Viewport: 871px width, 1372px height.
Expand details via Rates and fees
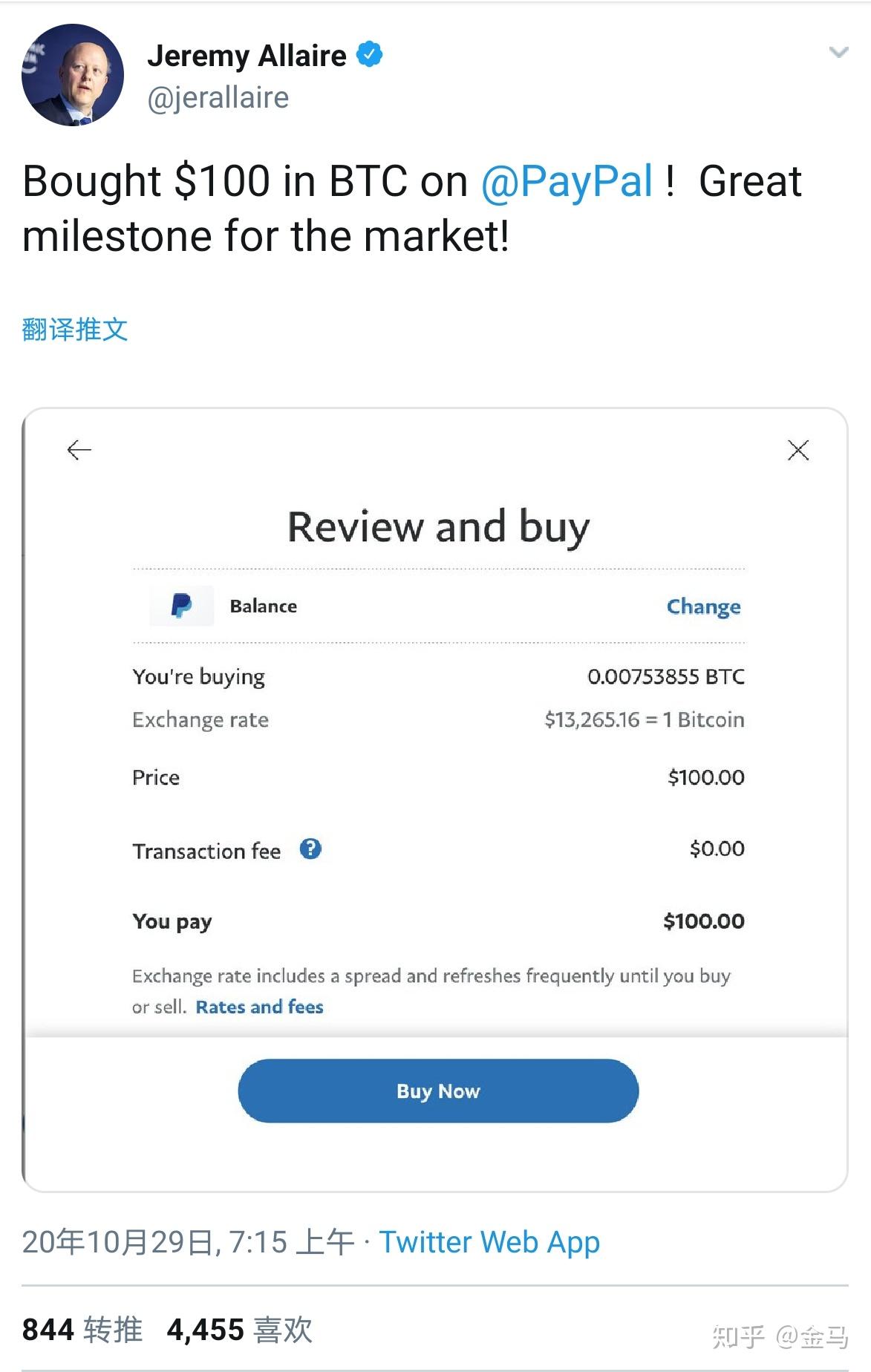[258, 1007]
